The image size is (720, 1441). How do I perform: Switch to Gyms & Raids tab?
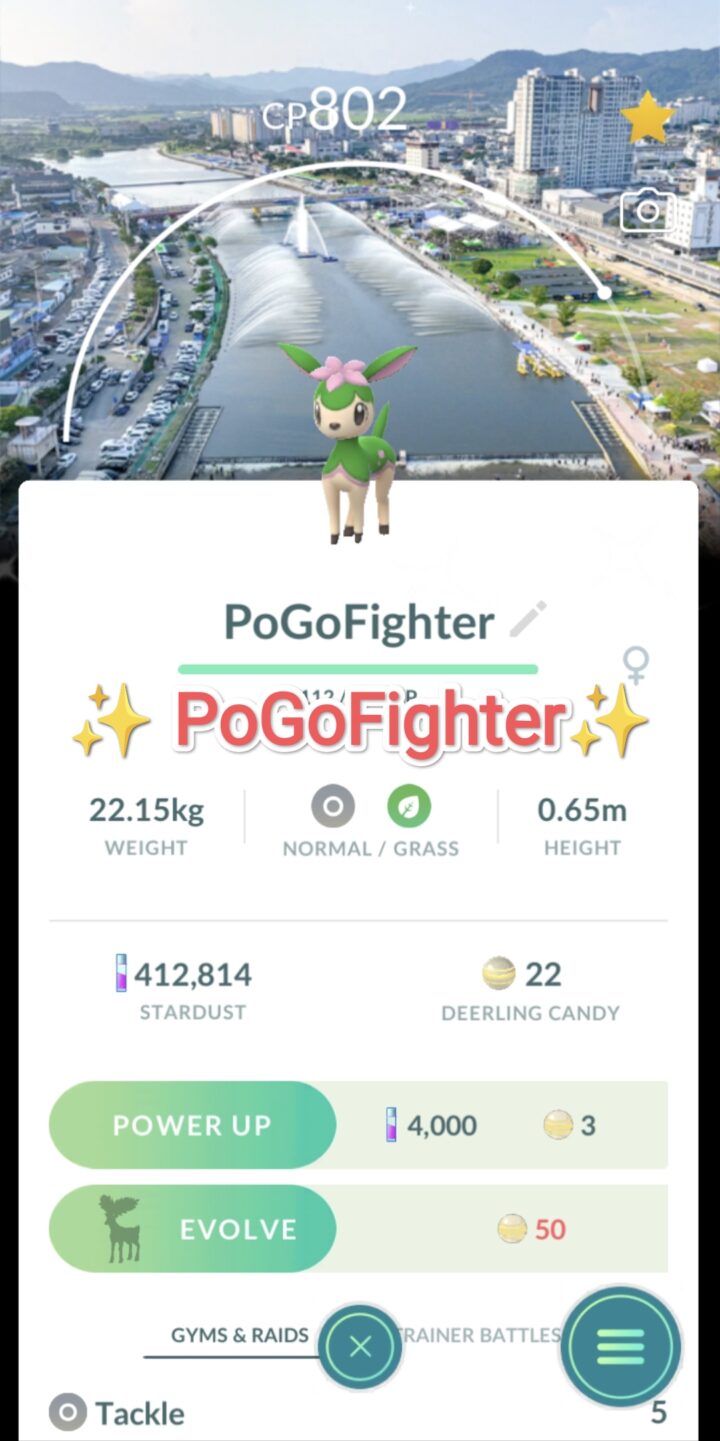click(239, 1336)
